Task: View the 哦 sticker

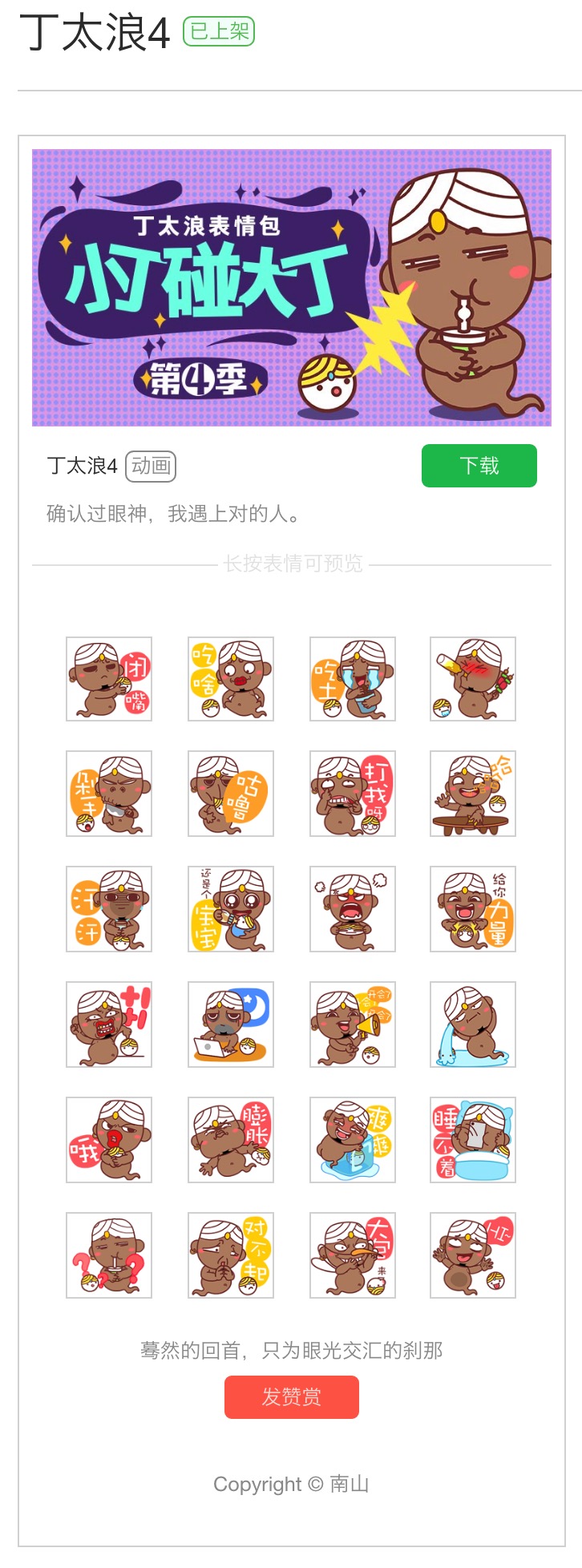Action: pos(109,1140)
